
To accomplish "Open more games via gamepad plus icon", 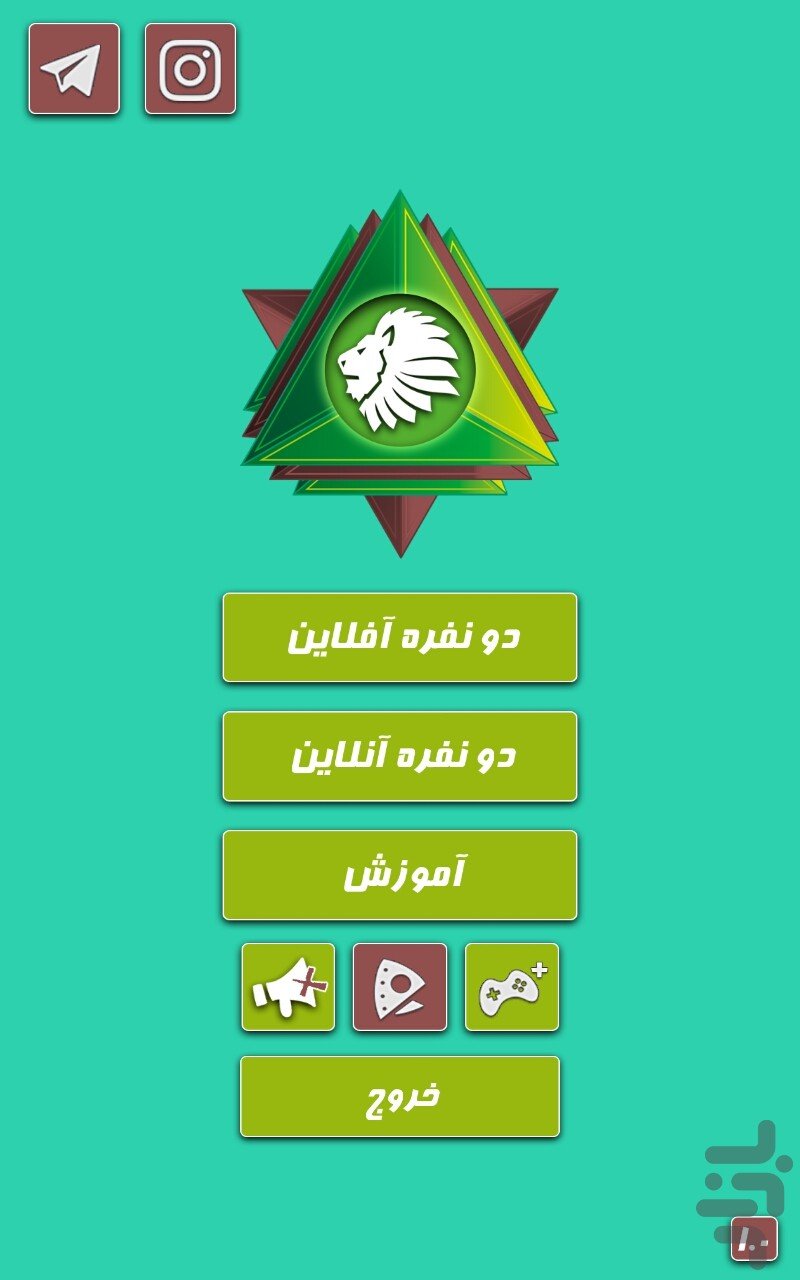I will coord(512,987).
